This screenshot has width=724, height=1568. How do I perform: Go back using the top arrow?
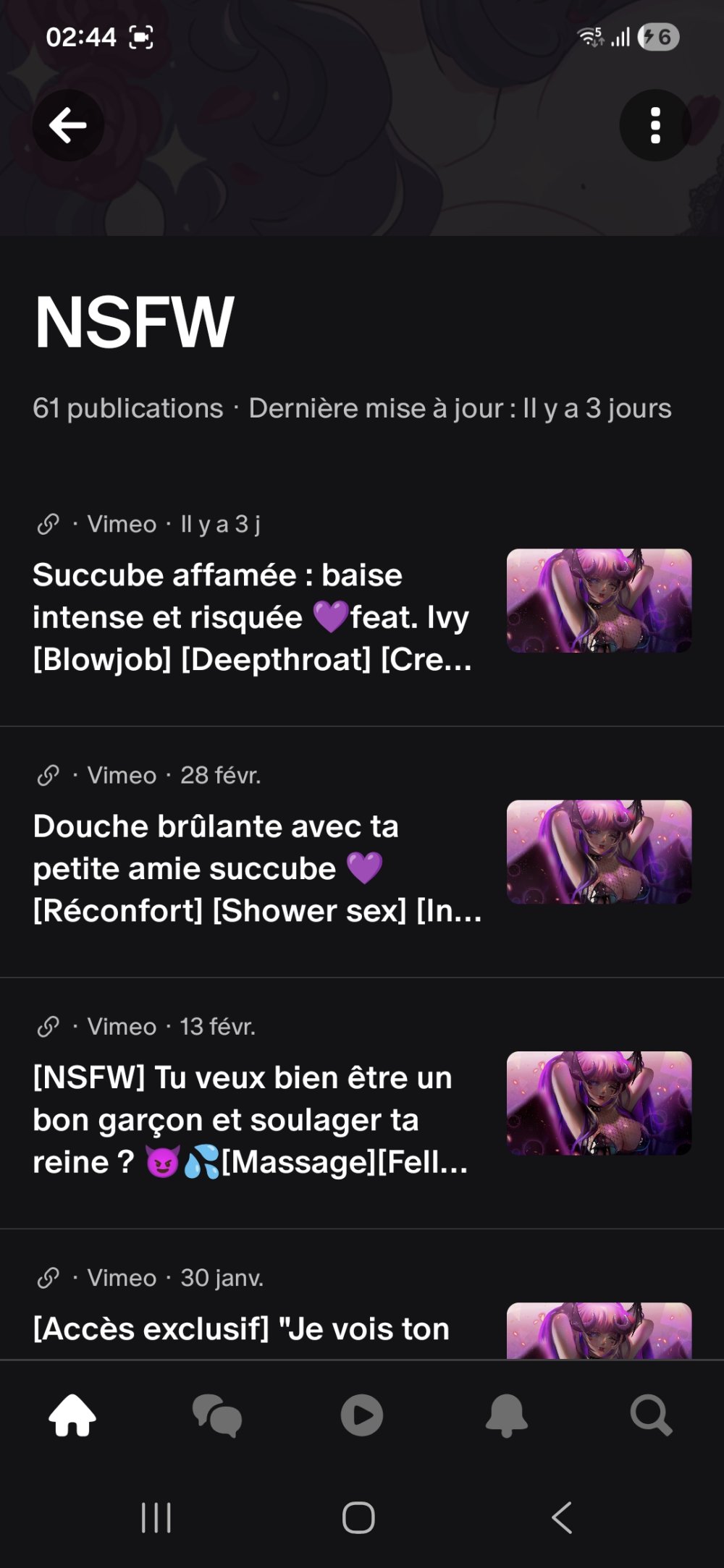[68, 125]
